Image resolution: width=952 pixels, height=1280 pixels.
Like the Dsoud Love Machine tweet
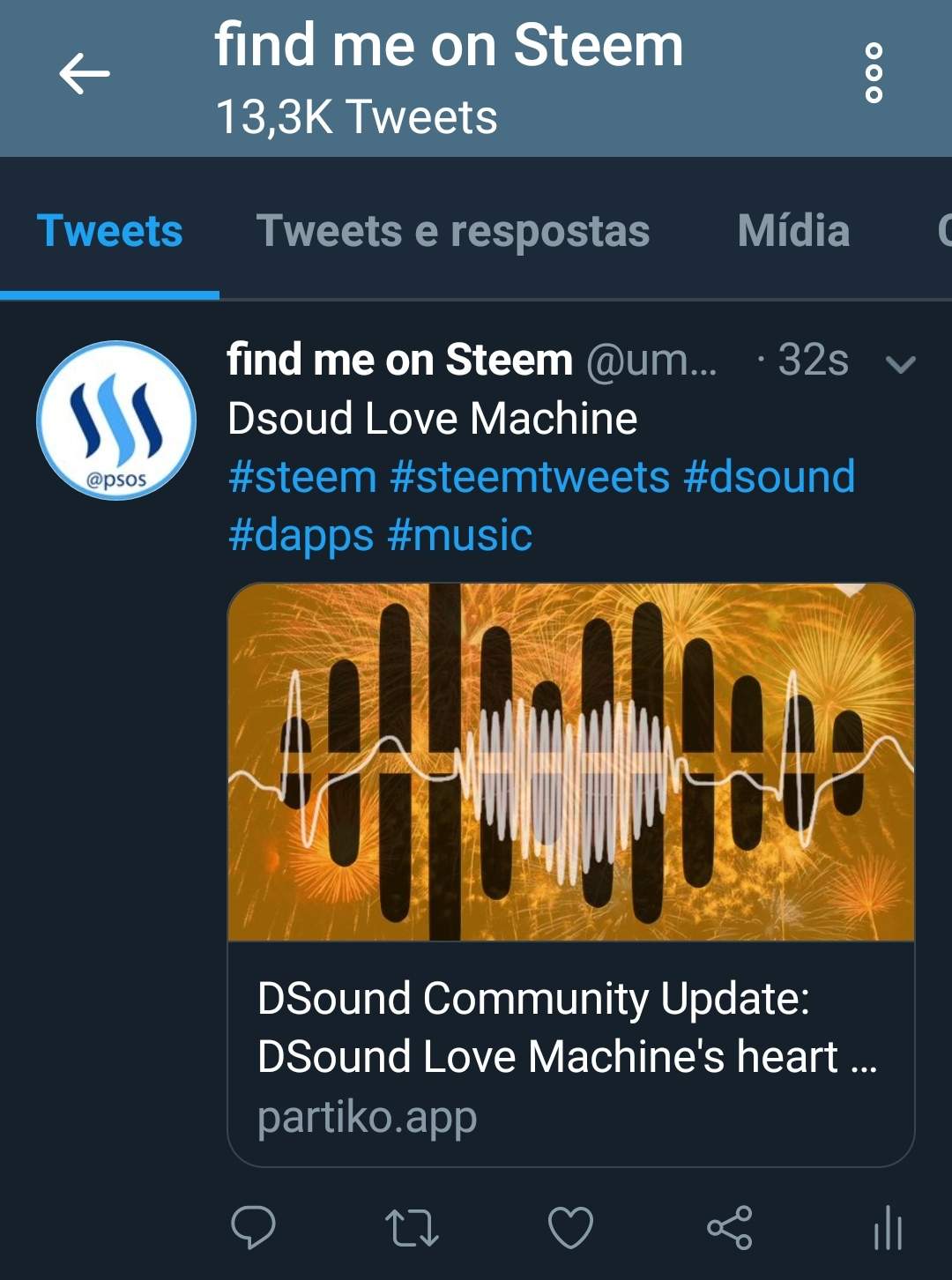coord(570,1227)
